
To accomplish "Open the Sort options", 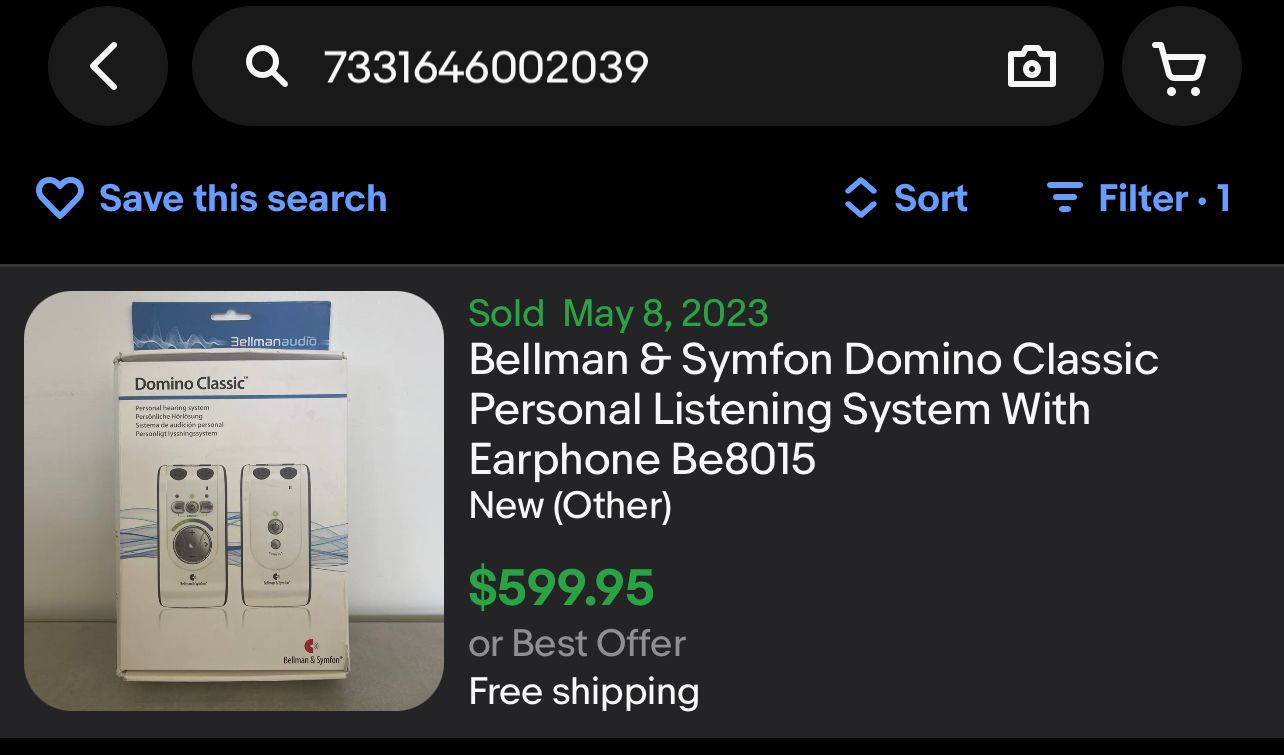I will tap(906, 198).
